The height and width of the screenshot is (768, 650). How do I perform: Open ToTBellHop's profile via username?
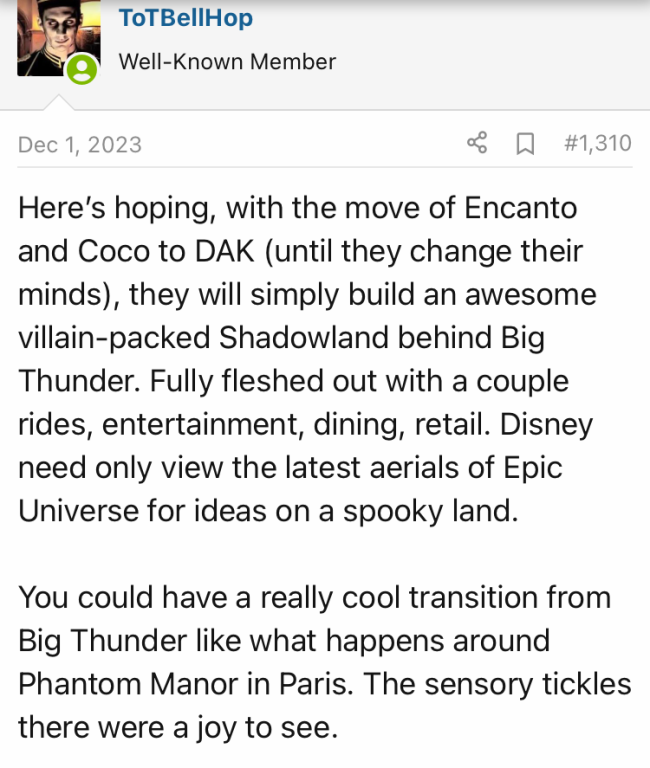(185, 18)
